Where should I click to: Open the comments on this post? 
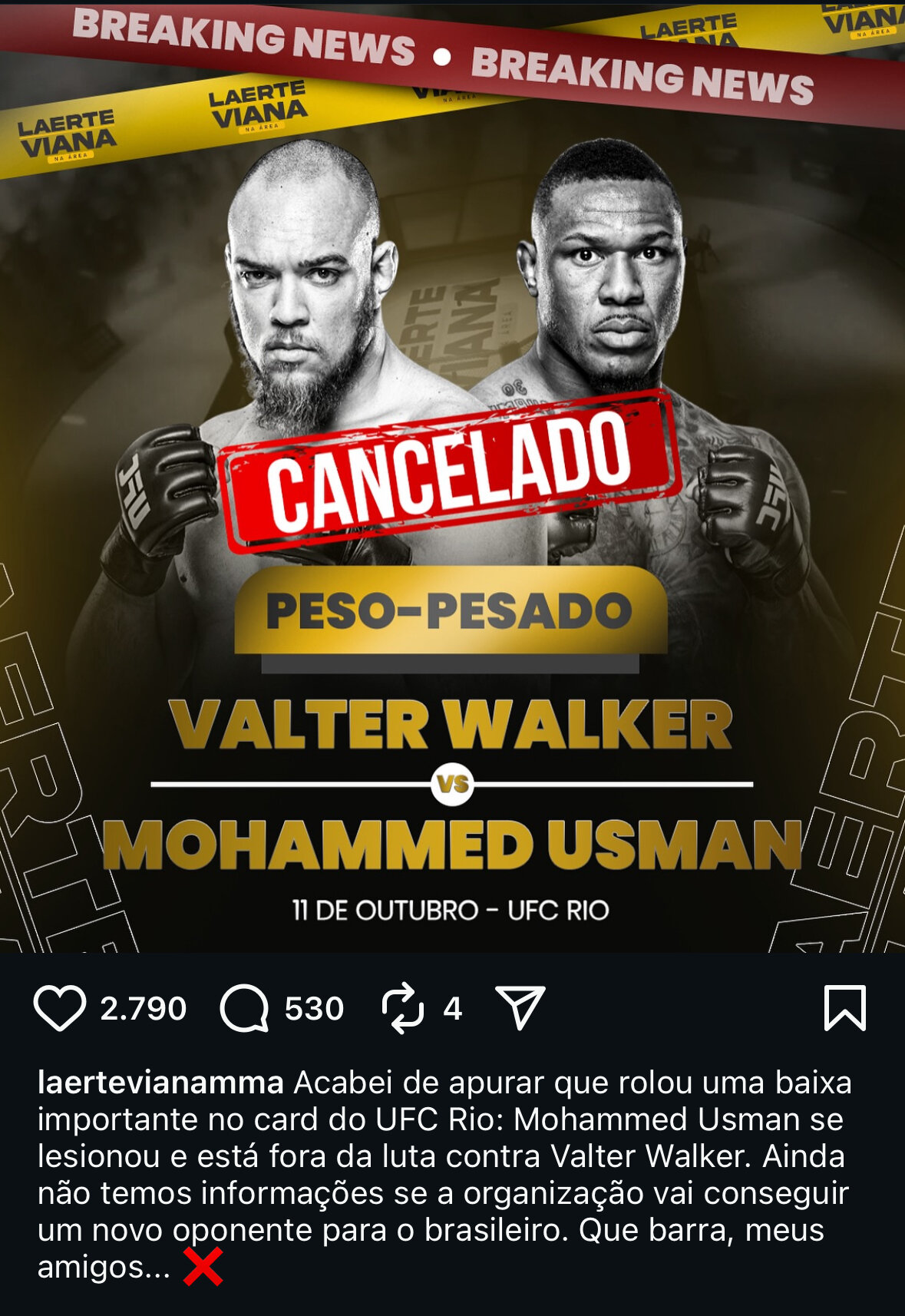pos(244,1008)
